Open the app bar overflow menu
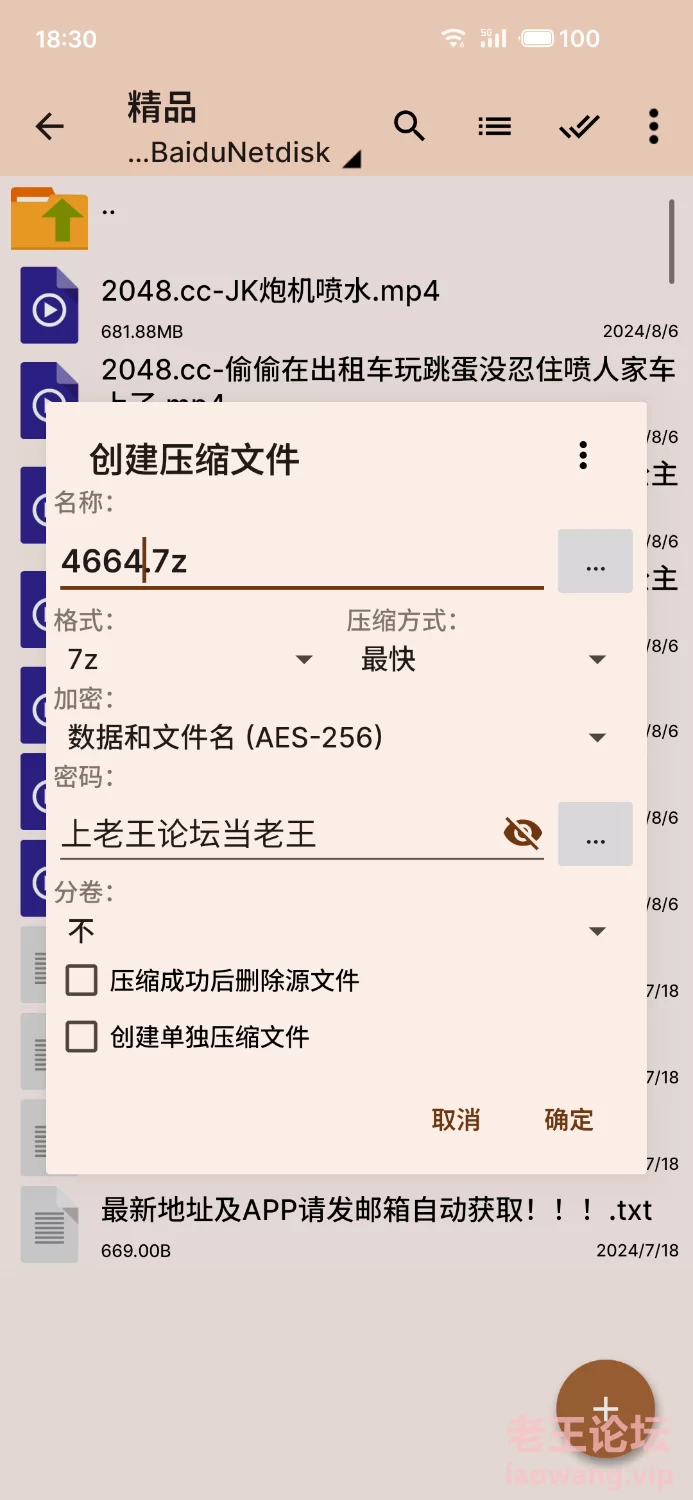 point(653,126)
